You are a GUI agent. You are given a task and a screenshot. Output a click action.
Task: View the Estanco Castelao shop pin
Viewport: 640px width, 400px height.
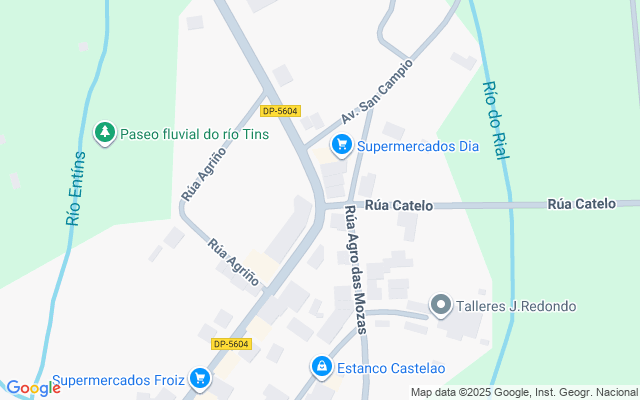click(321, 368)
